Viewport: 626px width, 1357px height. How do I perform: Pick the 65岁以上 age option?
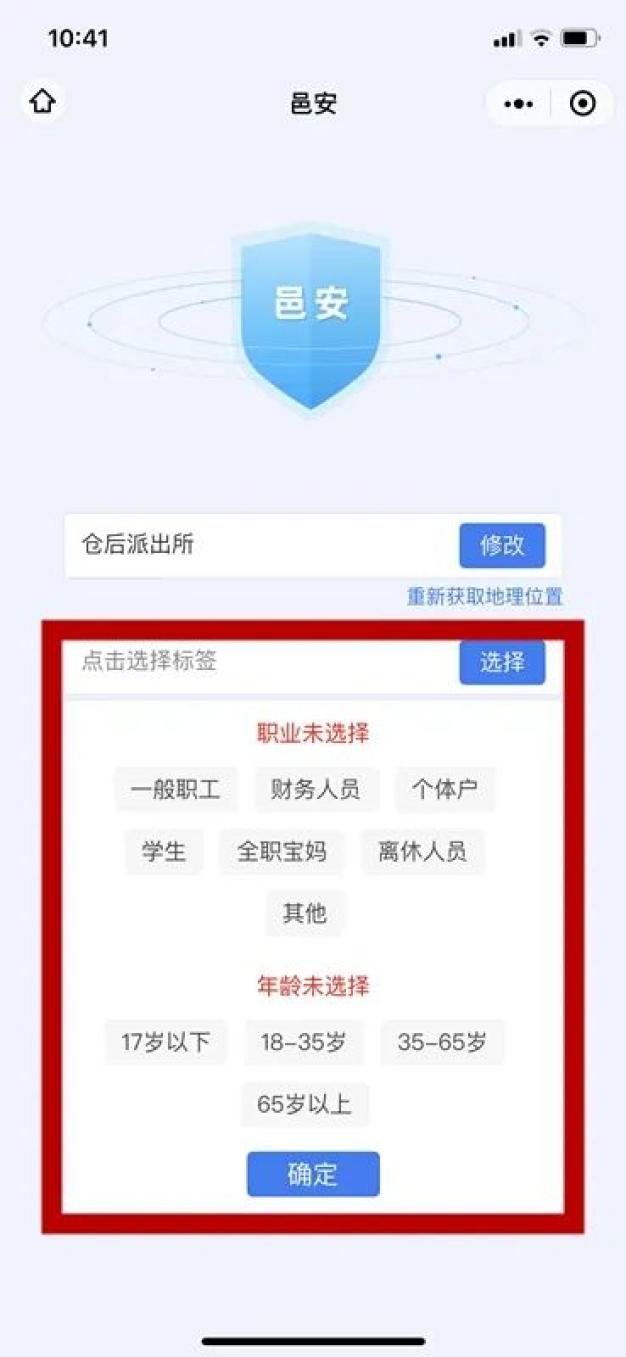coord(305,1105)
